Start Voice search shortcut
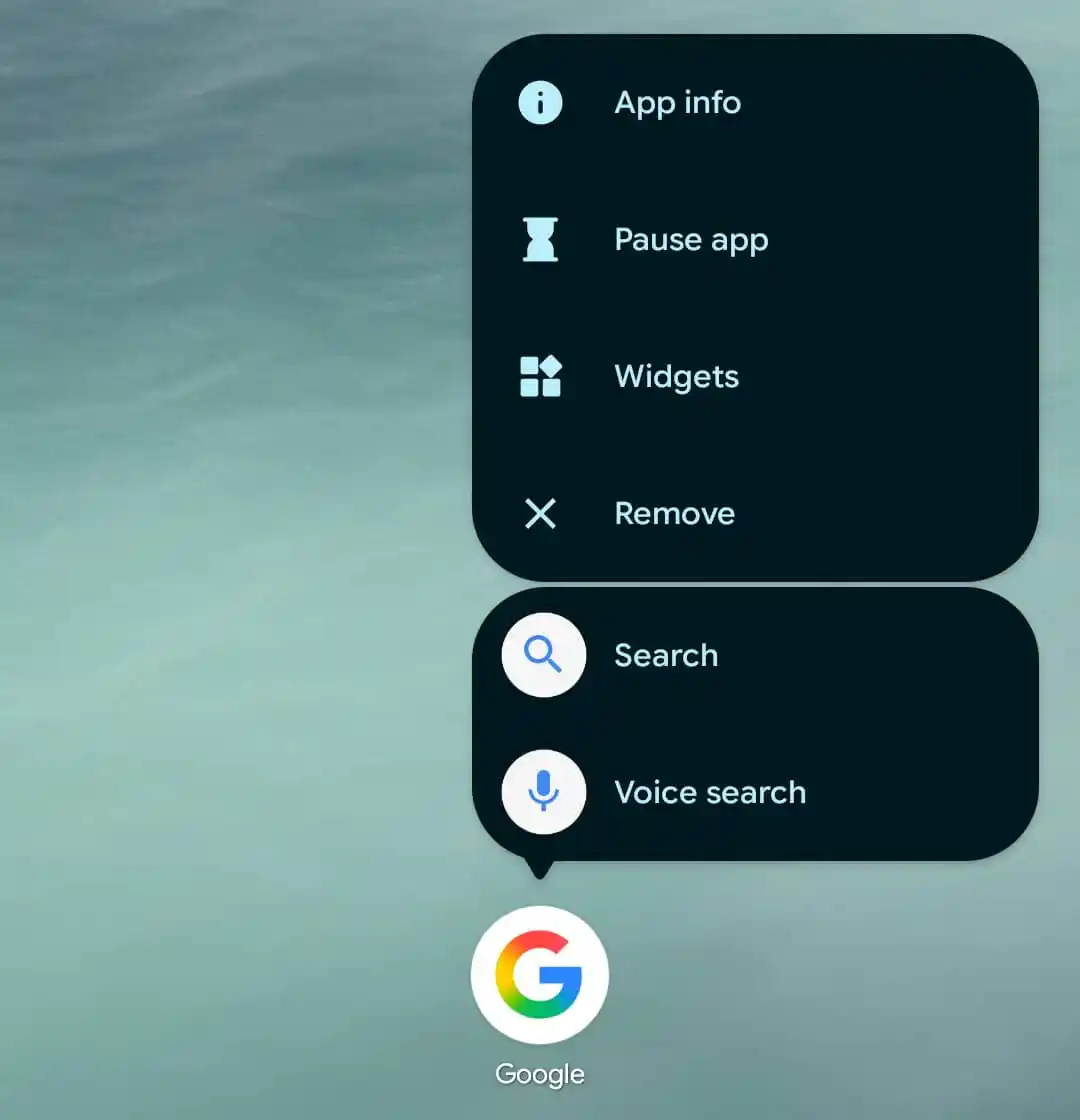Screen dimensions: 1080x1120 click(709, 793)
